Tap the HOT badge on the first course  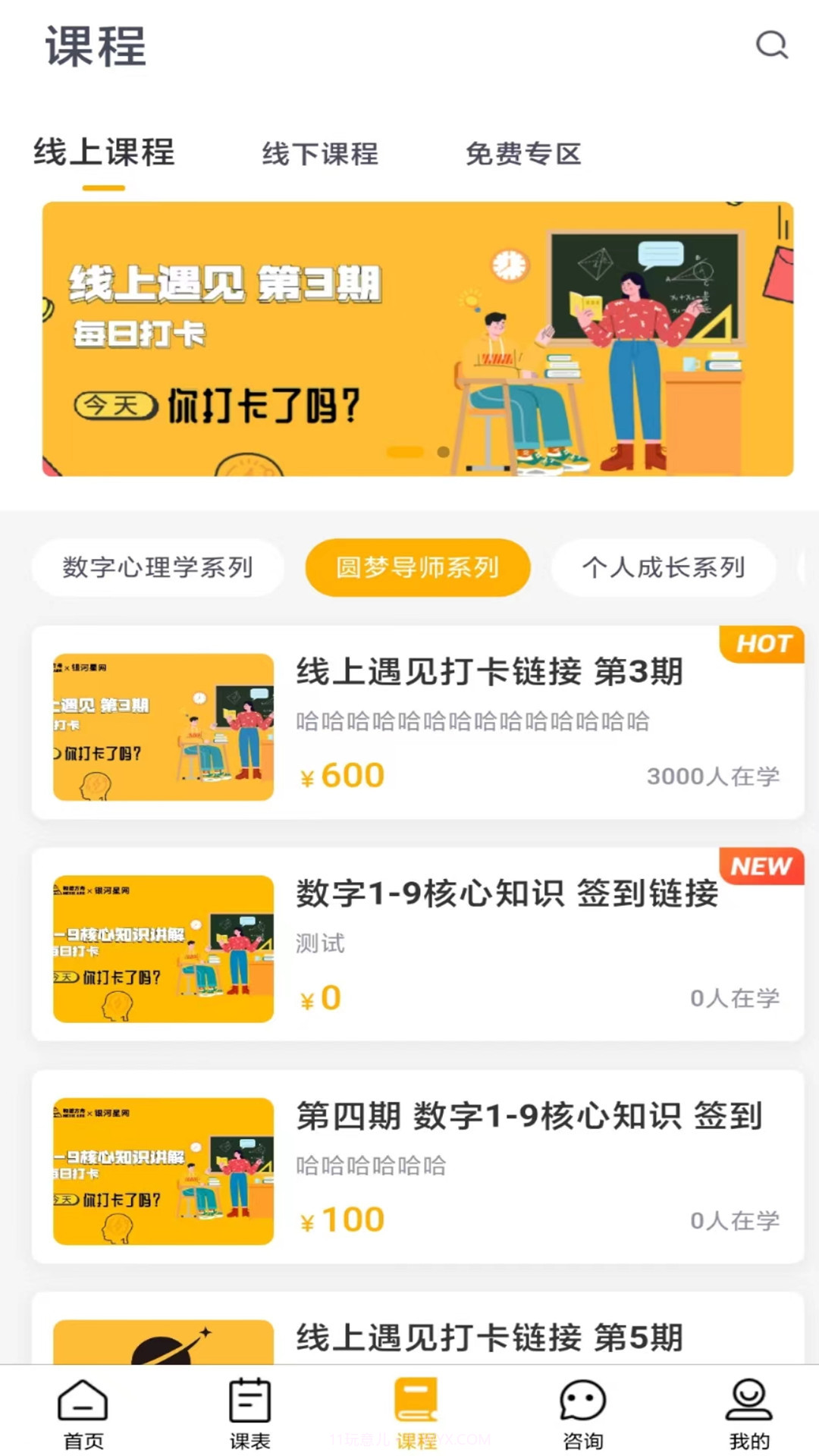(762, 645)
